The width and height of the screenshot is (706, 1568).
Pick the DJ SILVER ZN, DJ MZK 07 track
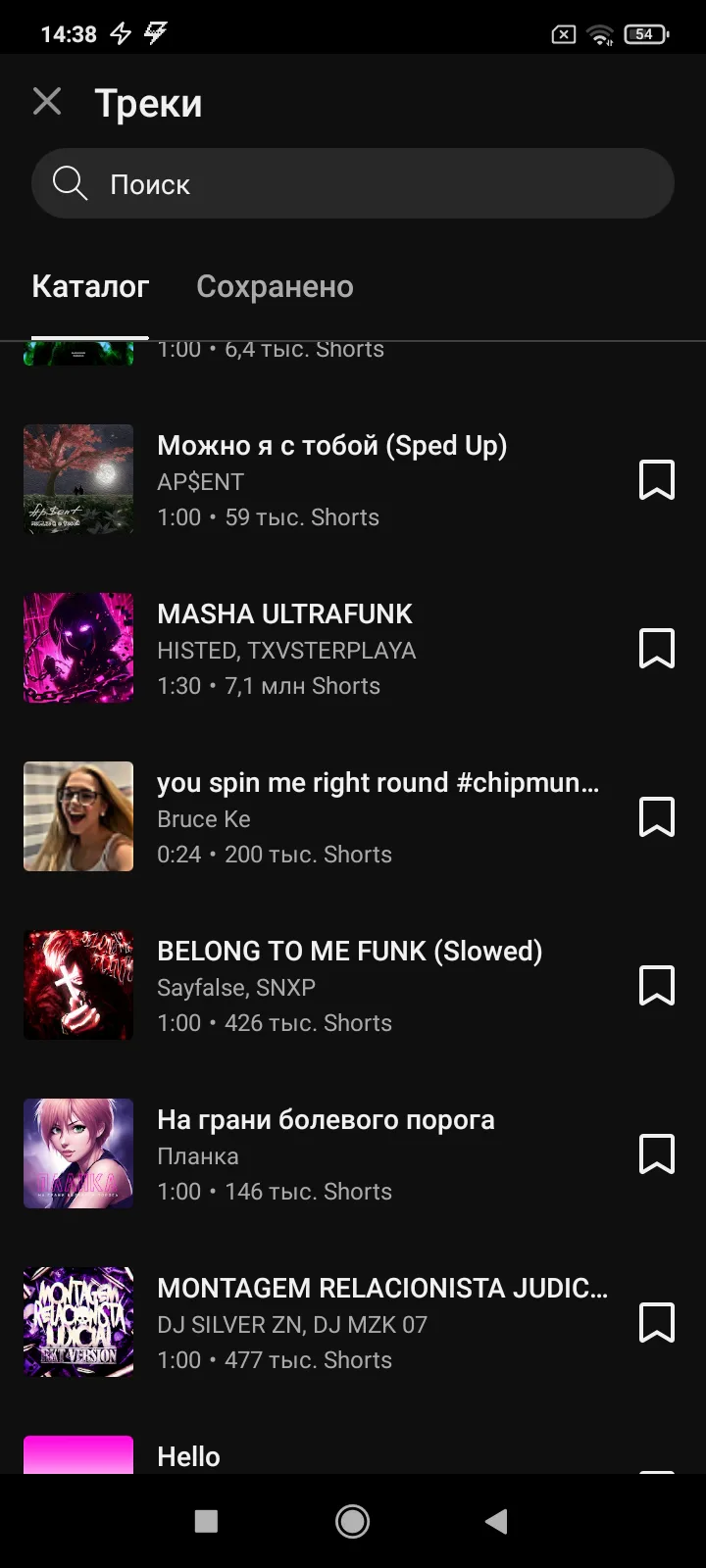pos(331,1323)
